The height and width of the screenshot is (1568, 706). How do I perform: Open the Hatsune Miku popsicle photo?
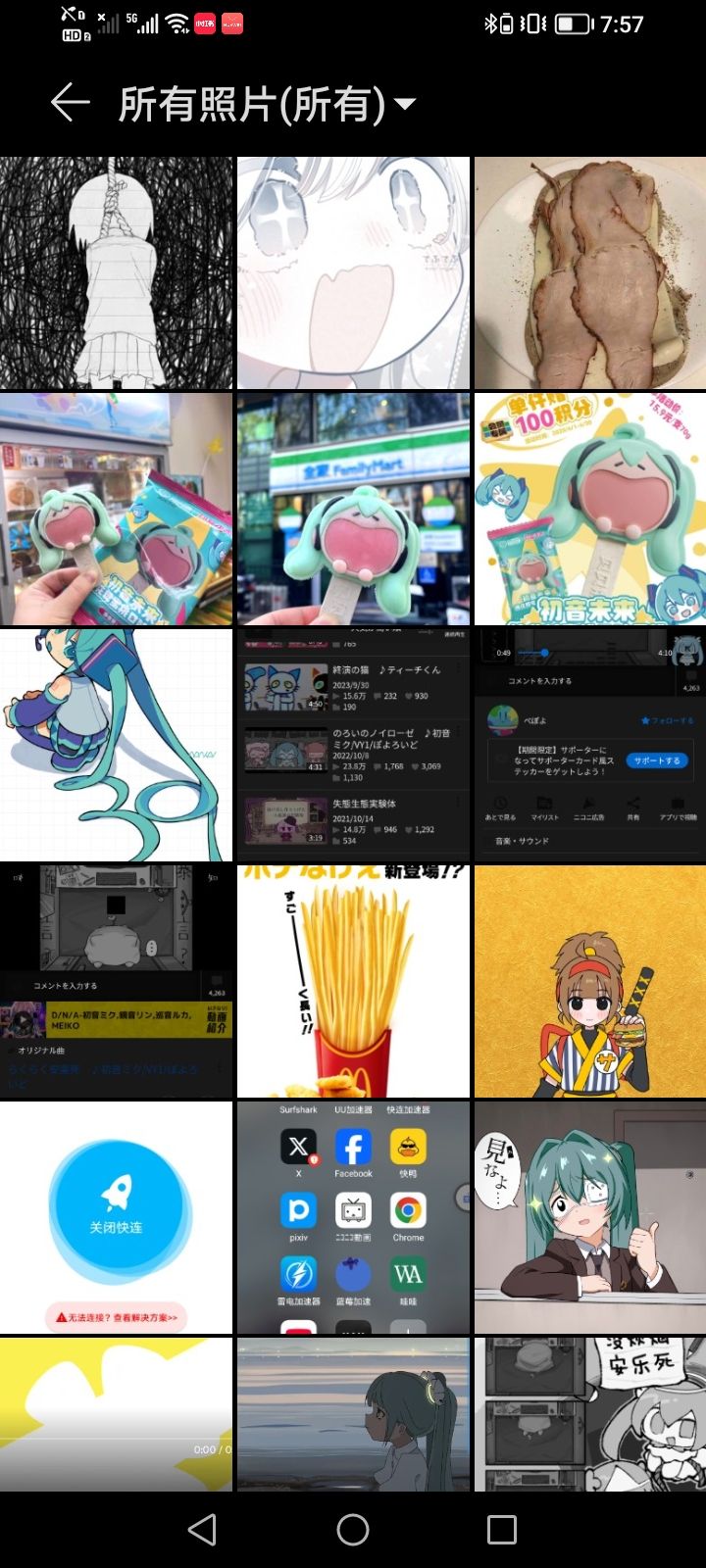(x=116, y=508)
